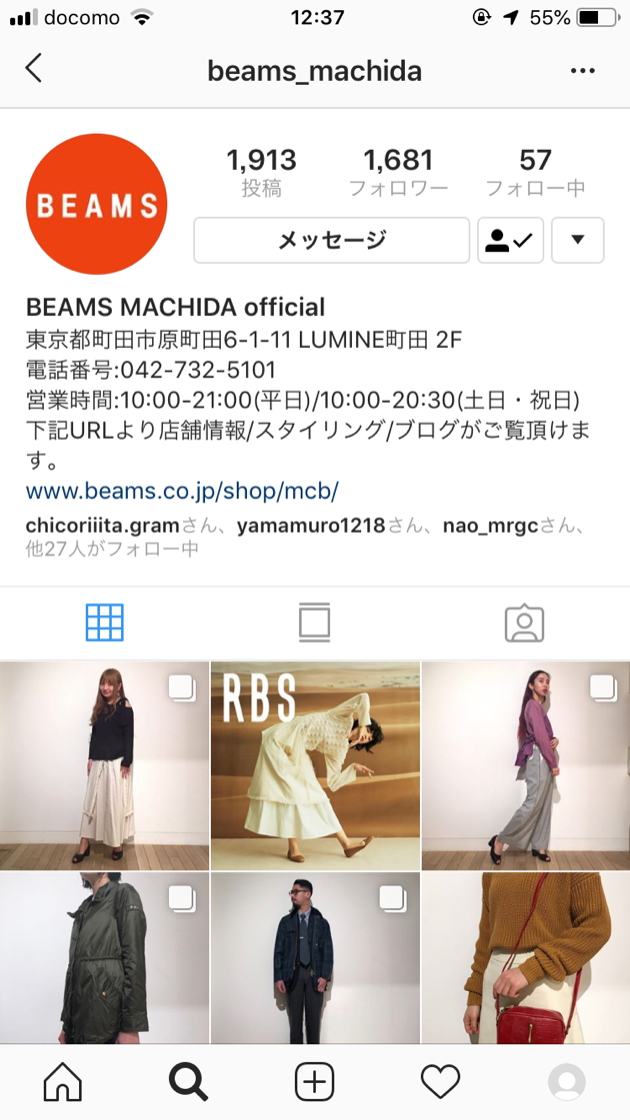Open www.beams.co.jp/shop/mcb/ link

click(182, 491)
